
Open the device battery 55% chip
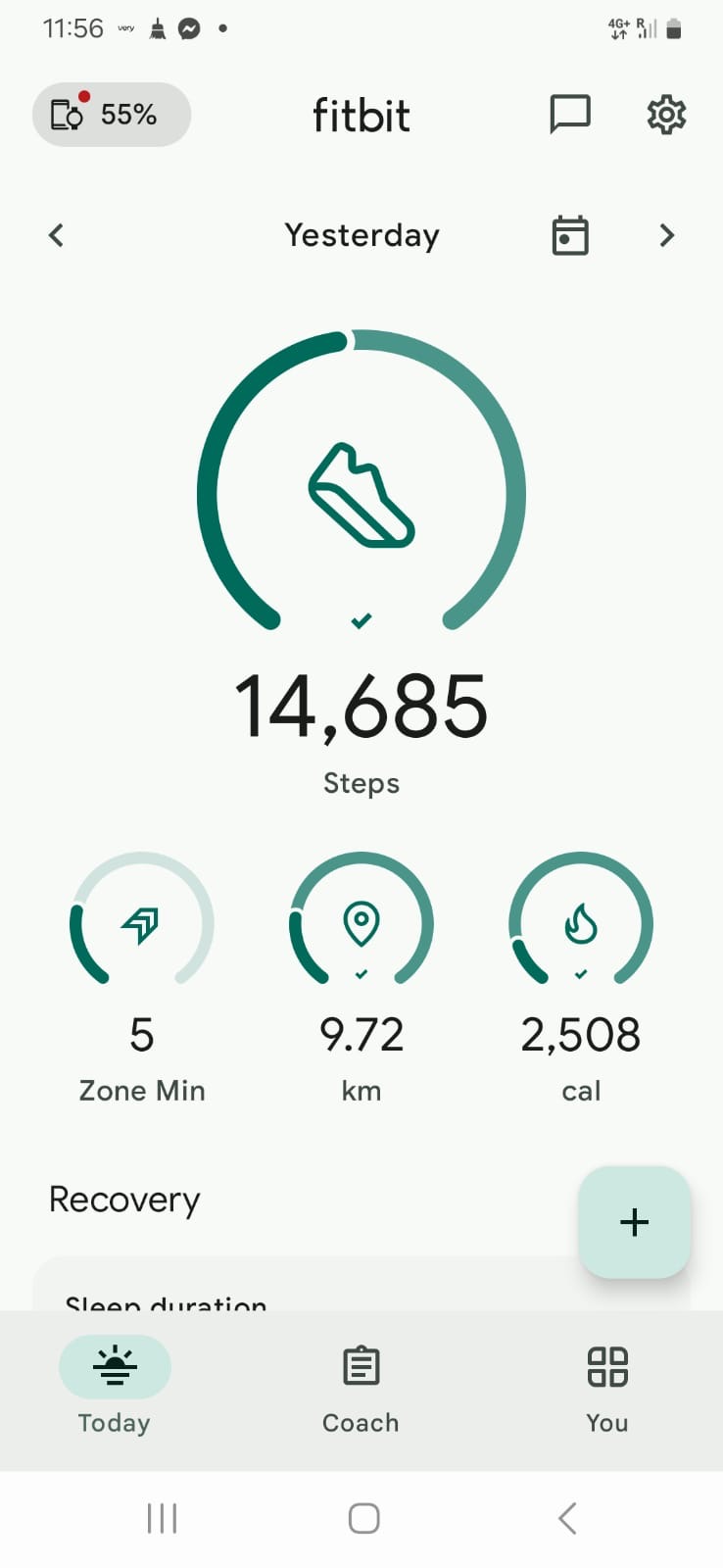point(112,115)
